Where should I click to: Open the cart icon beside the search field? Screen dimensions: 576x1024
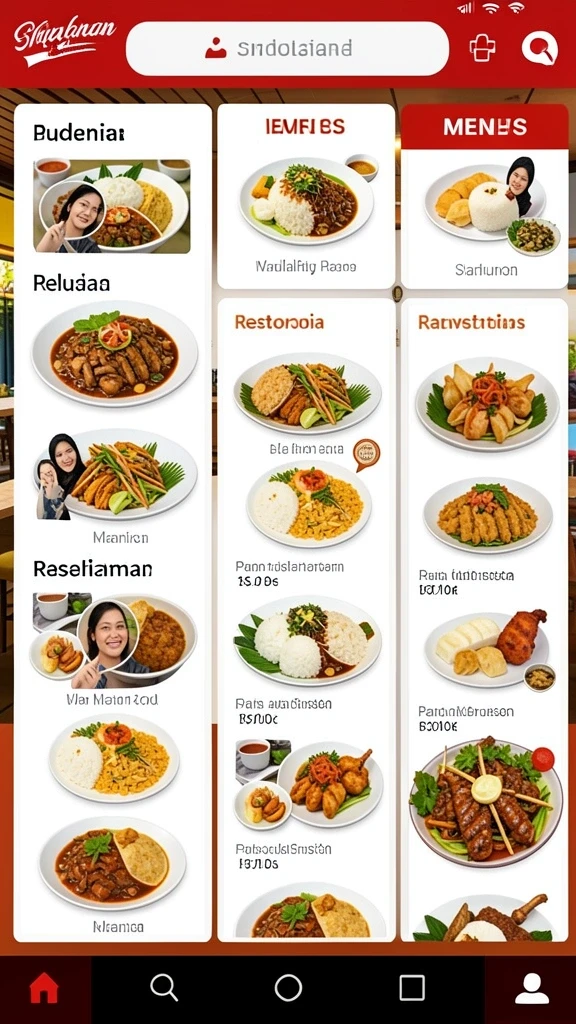point(482,48)
